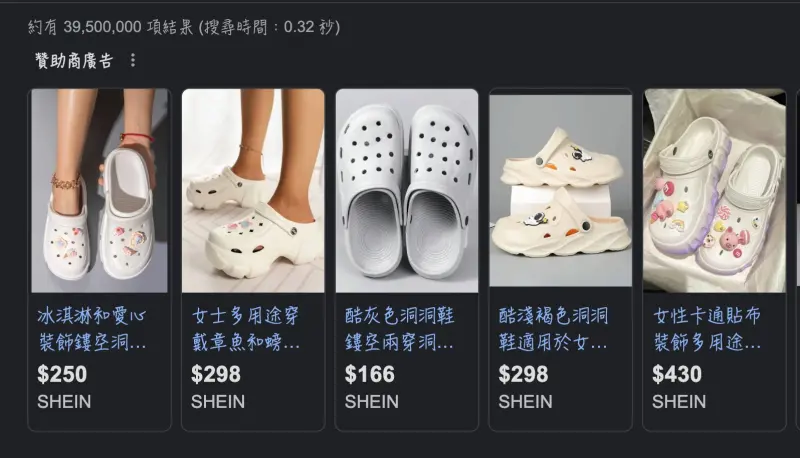The image size is (800, 458).
Task: Open the sponsored ads overflow menu
Action: click(132, 61)
